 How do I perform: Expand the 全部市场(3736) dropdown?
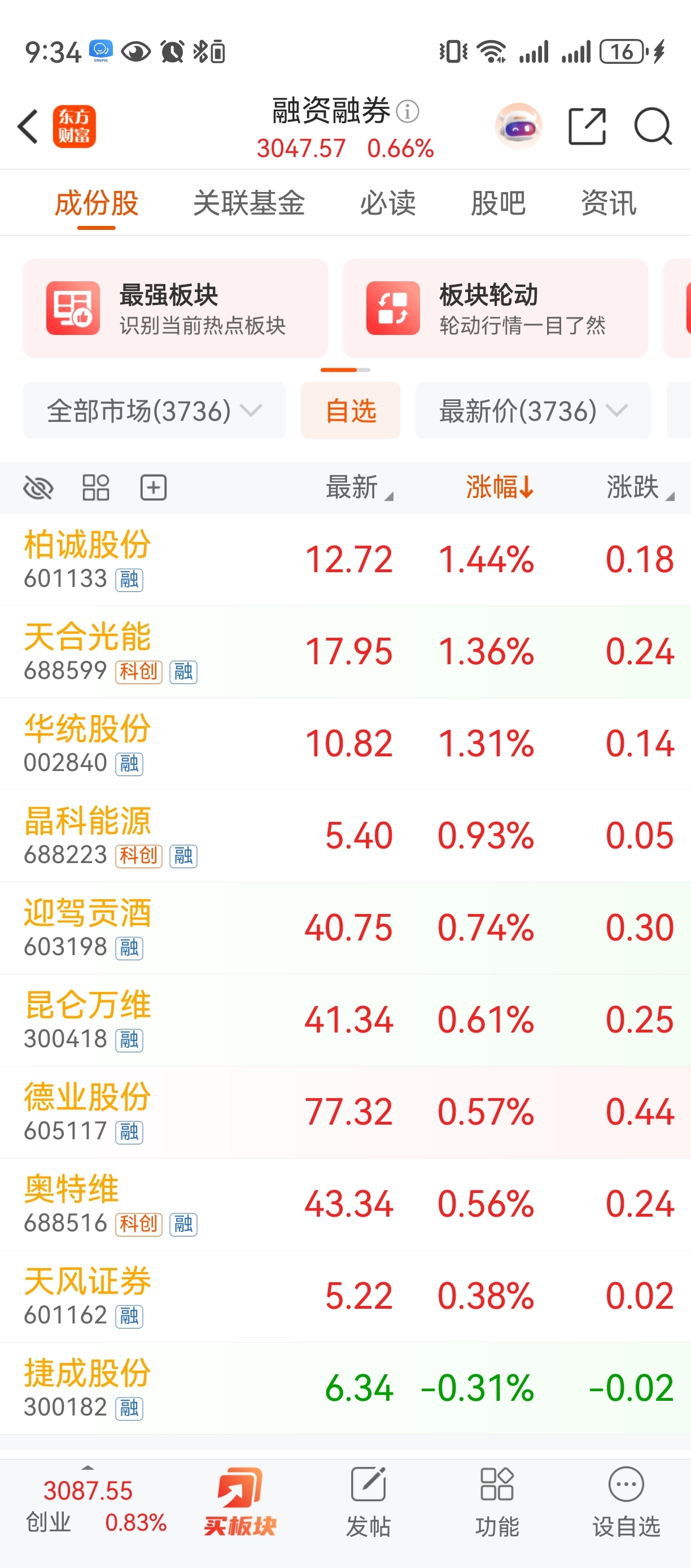click(x=154, y=410)
